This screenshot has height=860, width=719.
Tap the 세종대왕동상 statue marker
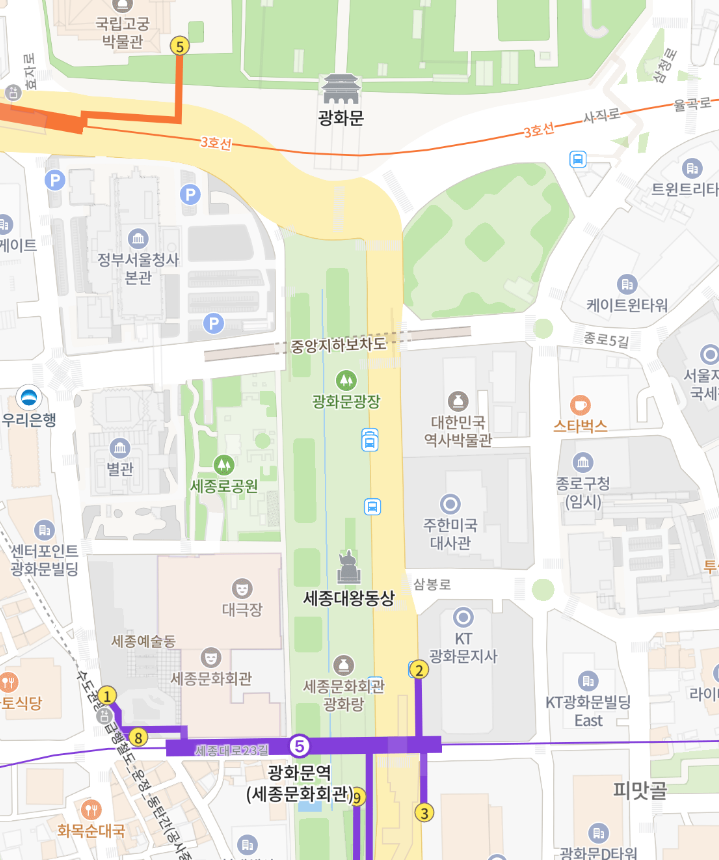tap(348, 568)
